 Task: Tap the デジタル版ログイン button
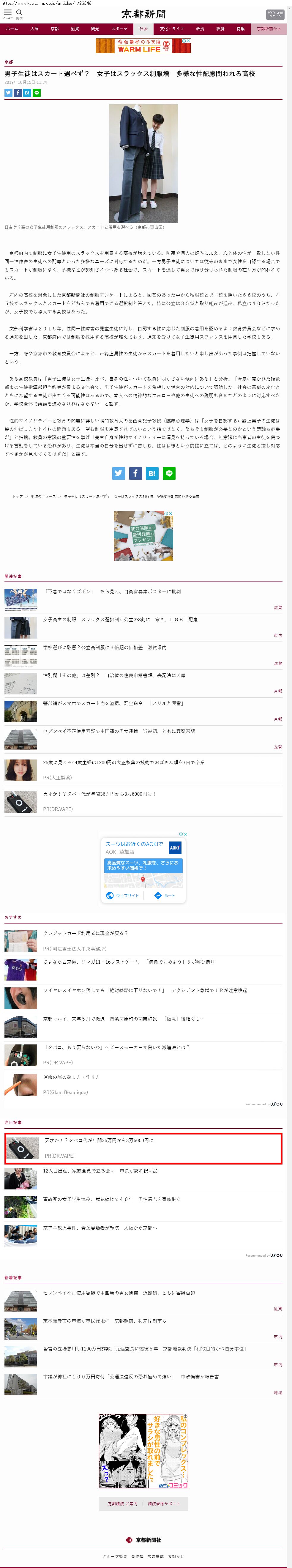pos(275,15)
